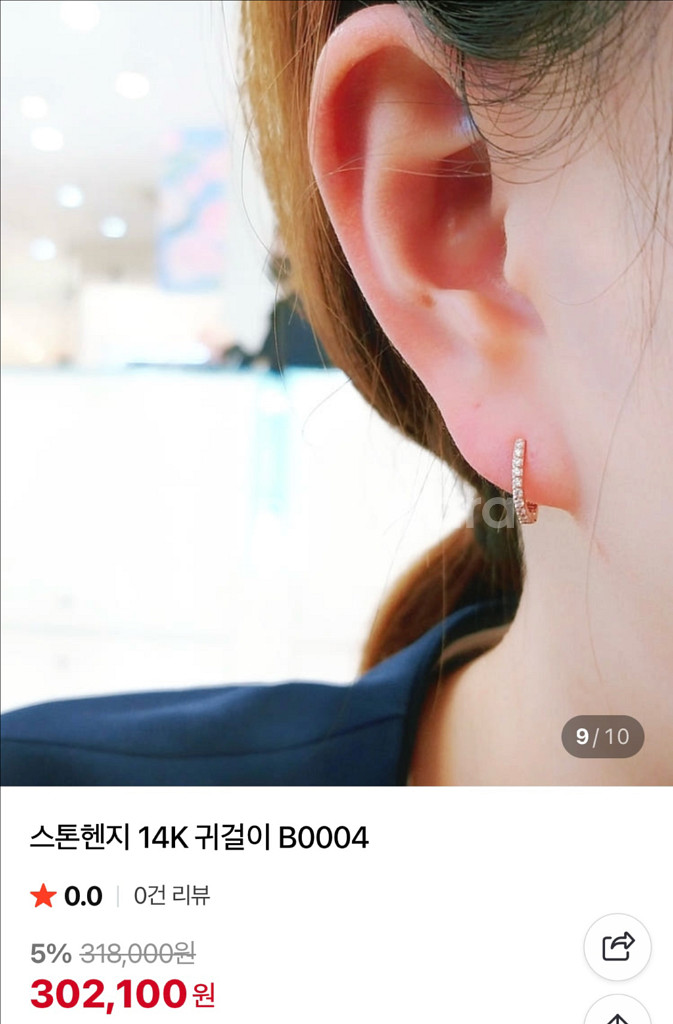The width and height of the screenshot is (673, 1024).
Task: Open the product photo in full view
Action: pyautogui.click(x=336, y=392)
